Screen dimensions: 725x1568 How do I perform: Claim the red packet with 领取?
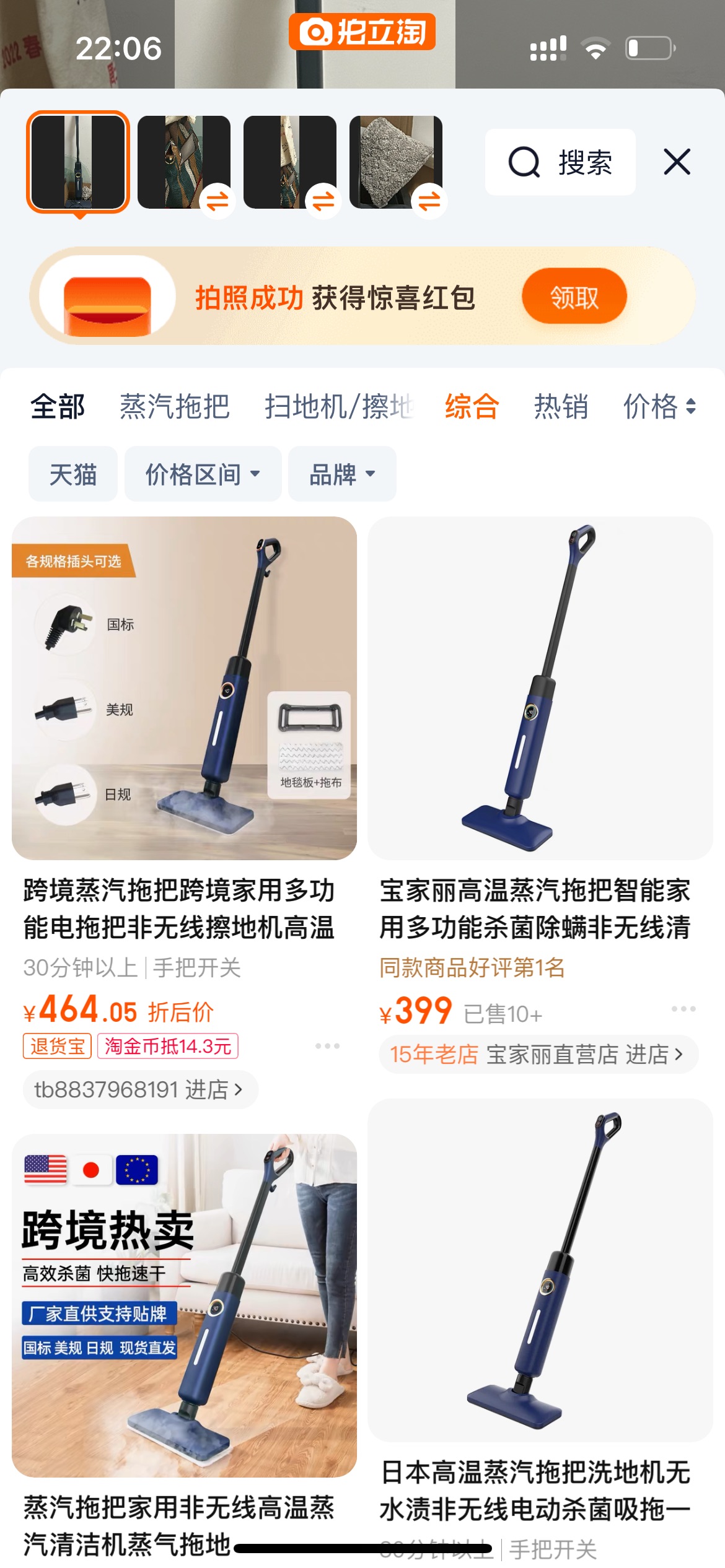tap(574, 297)
